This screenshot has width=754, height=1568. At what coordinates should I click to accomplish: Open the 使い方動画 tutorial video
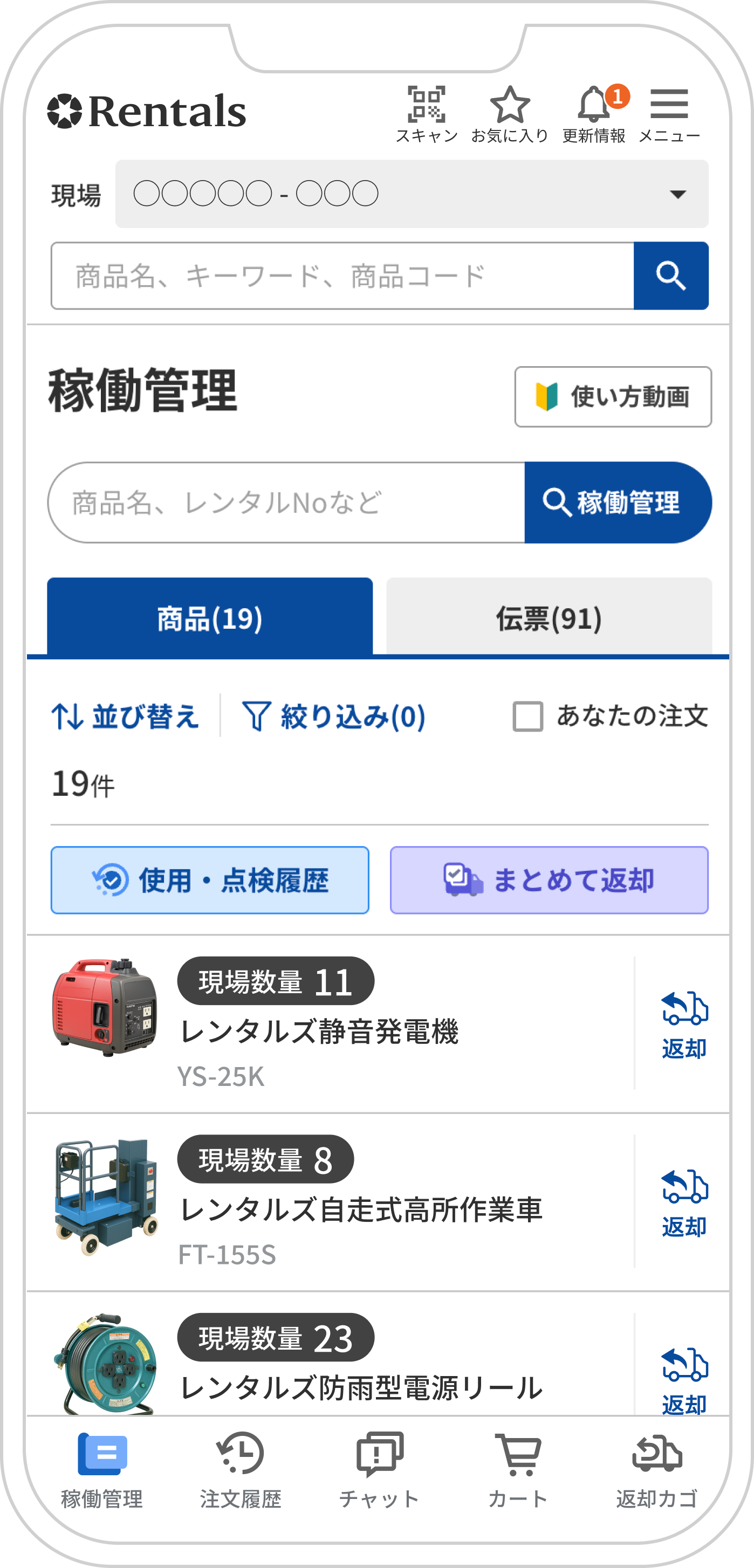point(613,397)
